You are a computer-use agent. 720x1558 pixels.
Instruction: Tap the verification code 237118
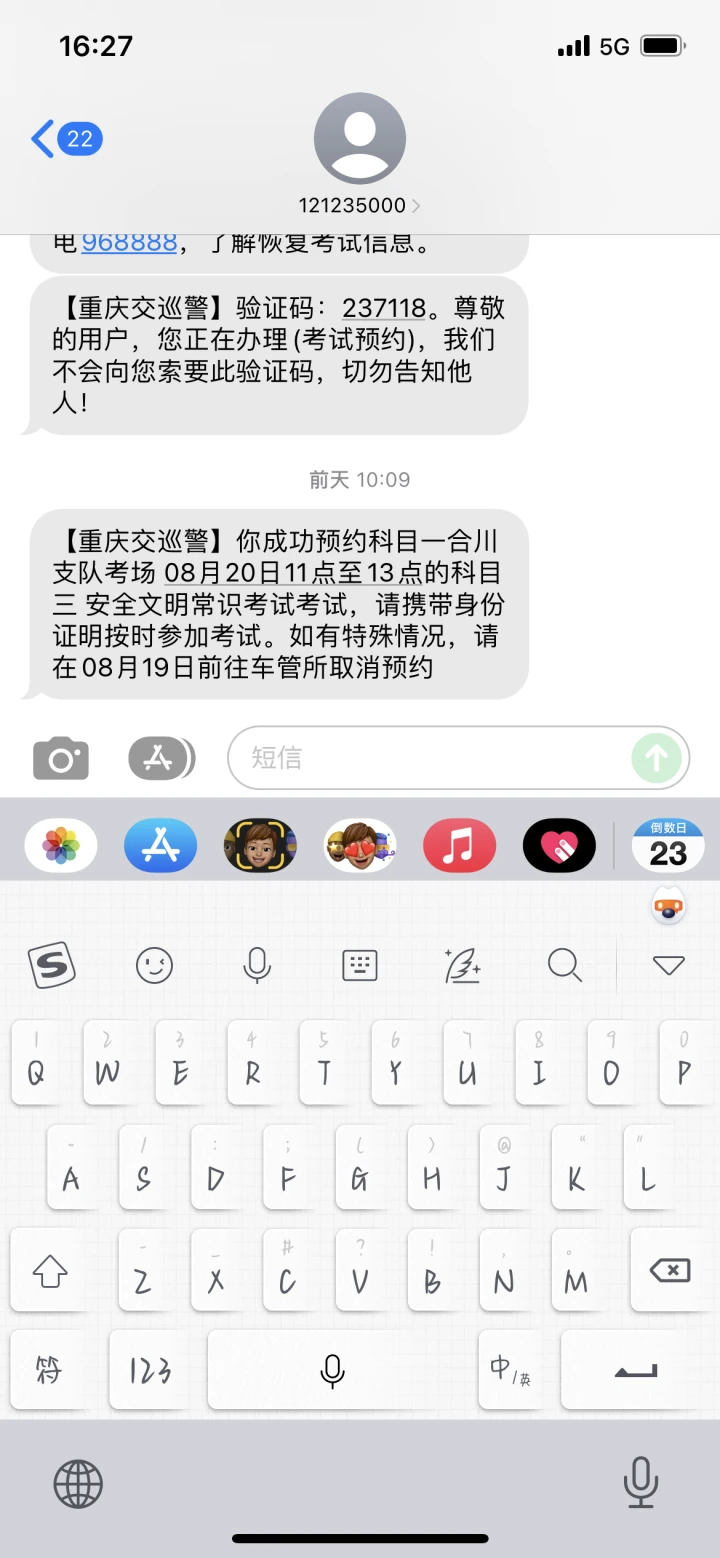coord(384,308)
